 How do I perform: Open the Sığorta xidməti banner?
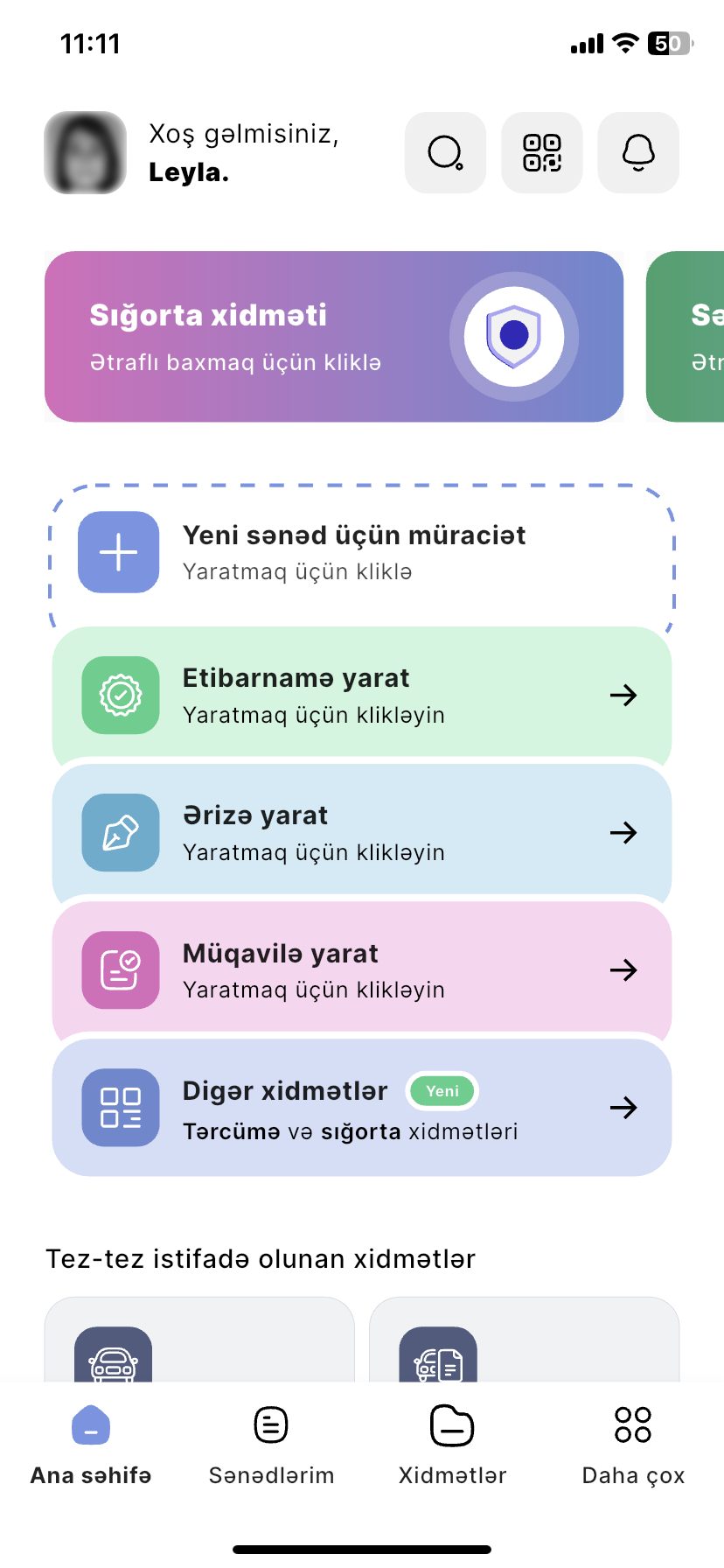click(x=333, y=337)
